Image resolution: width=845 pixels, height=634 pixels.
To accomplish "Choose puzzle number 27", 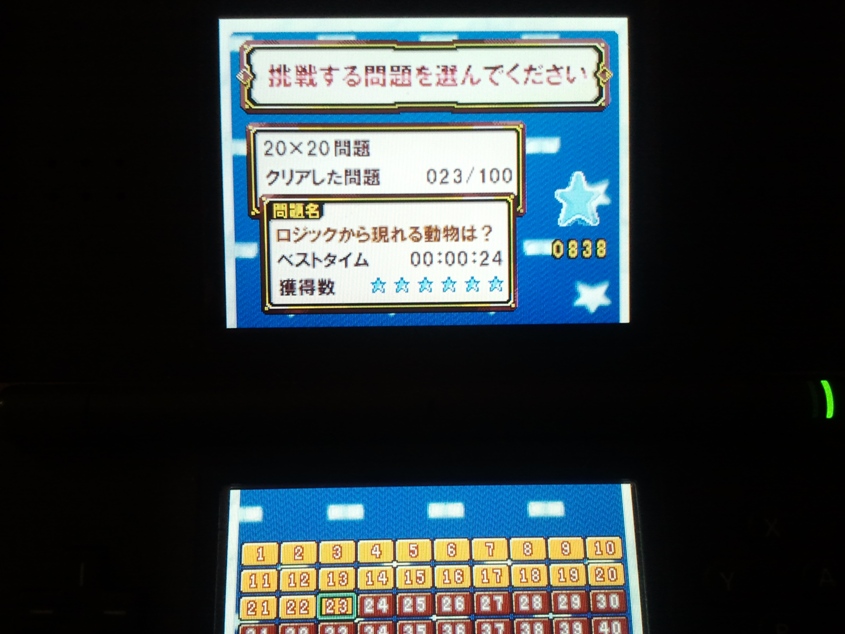I will [x=490, y=603].
